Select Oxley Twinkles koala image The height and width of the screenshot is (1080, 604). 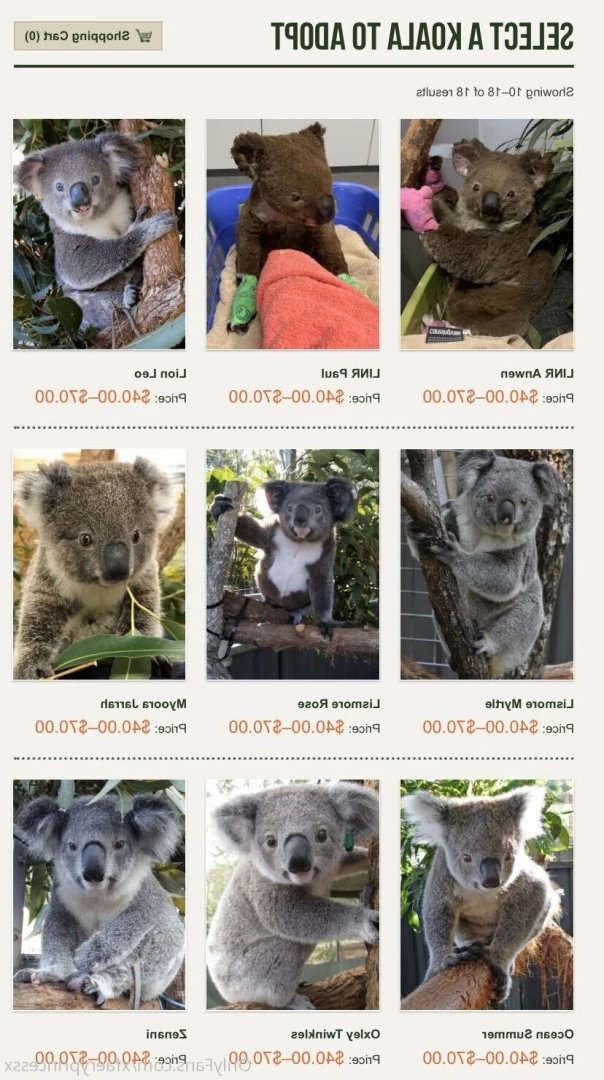293,895
